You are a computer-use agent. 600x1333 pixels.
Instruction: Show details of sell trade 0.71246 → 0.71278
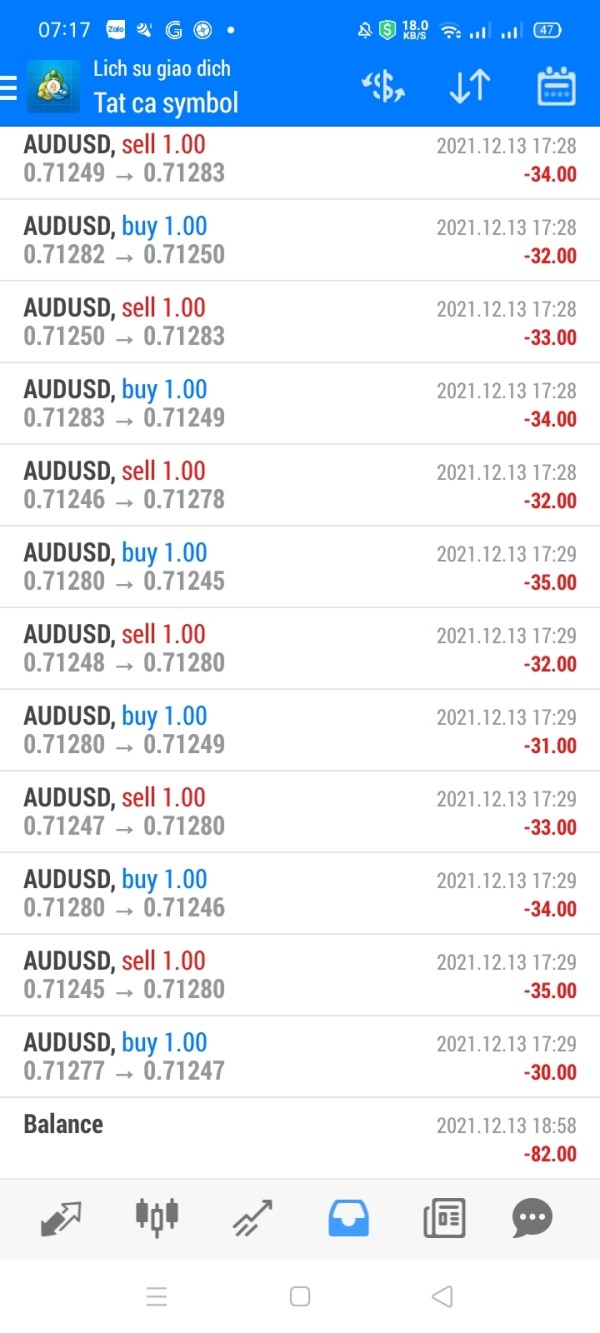coord(300,485)
